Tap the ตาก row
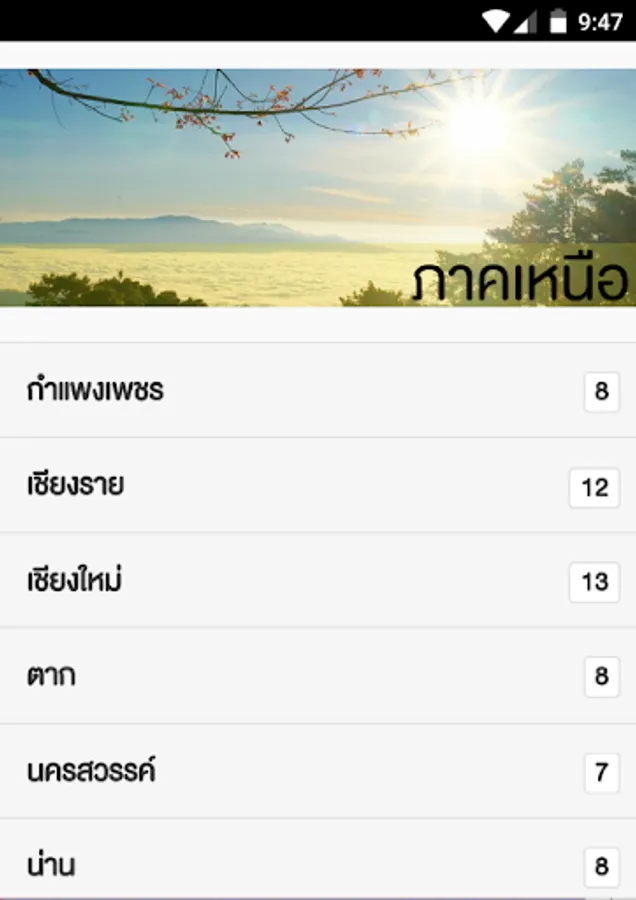This screenshot has height=900, width=636. [x=318, y=676]
